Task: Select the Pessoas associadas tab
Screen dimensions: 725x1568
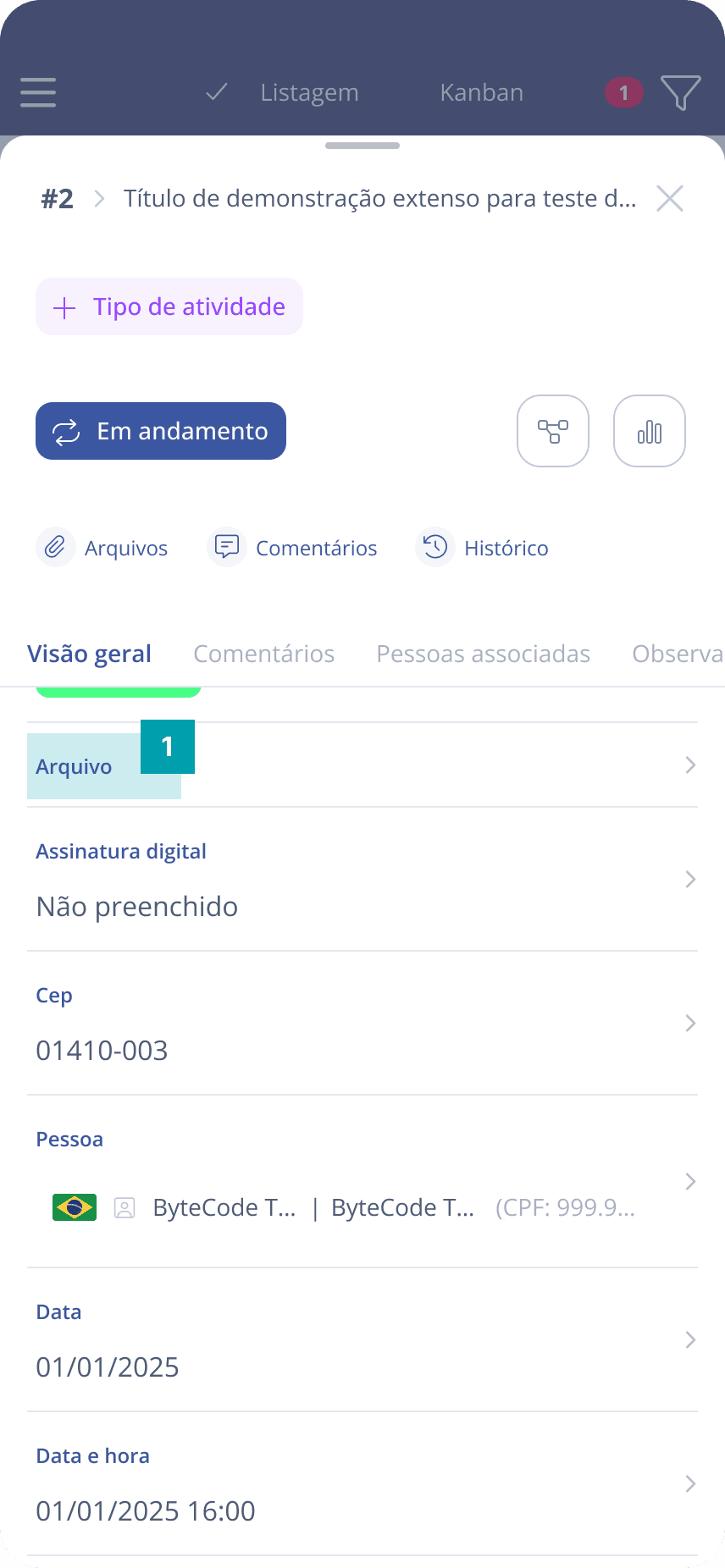Action: (x=483, y=653)
